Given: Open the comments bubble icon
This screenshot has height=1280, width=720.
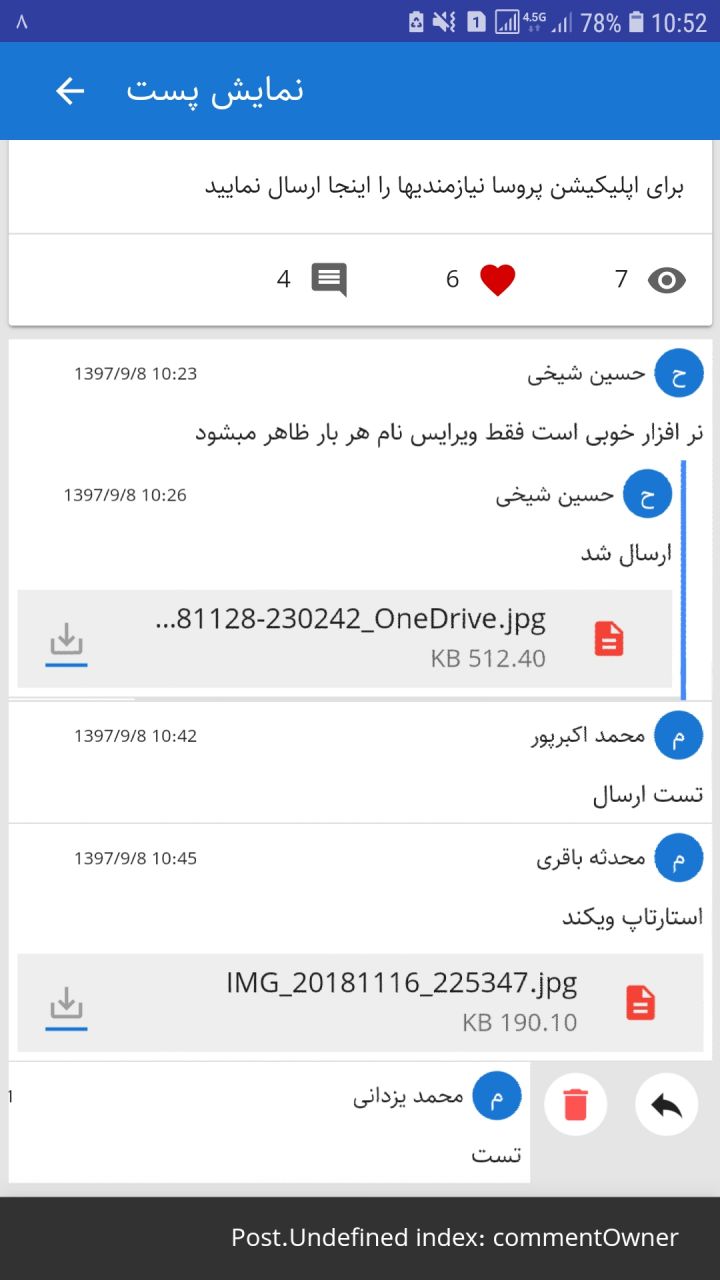Looking at the screenshot, I should coord(329,280).
